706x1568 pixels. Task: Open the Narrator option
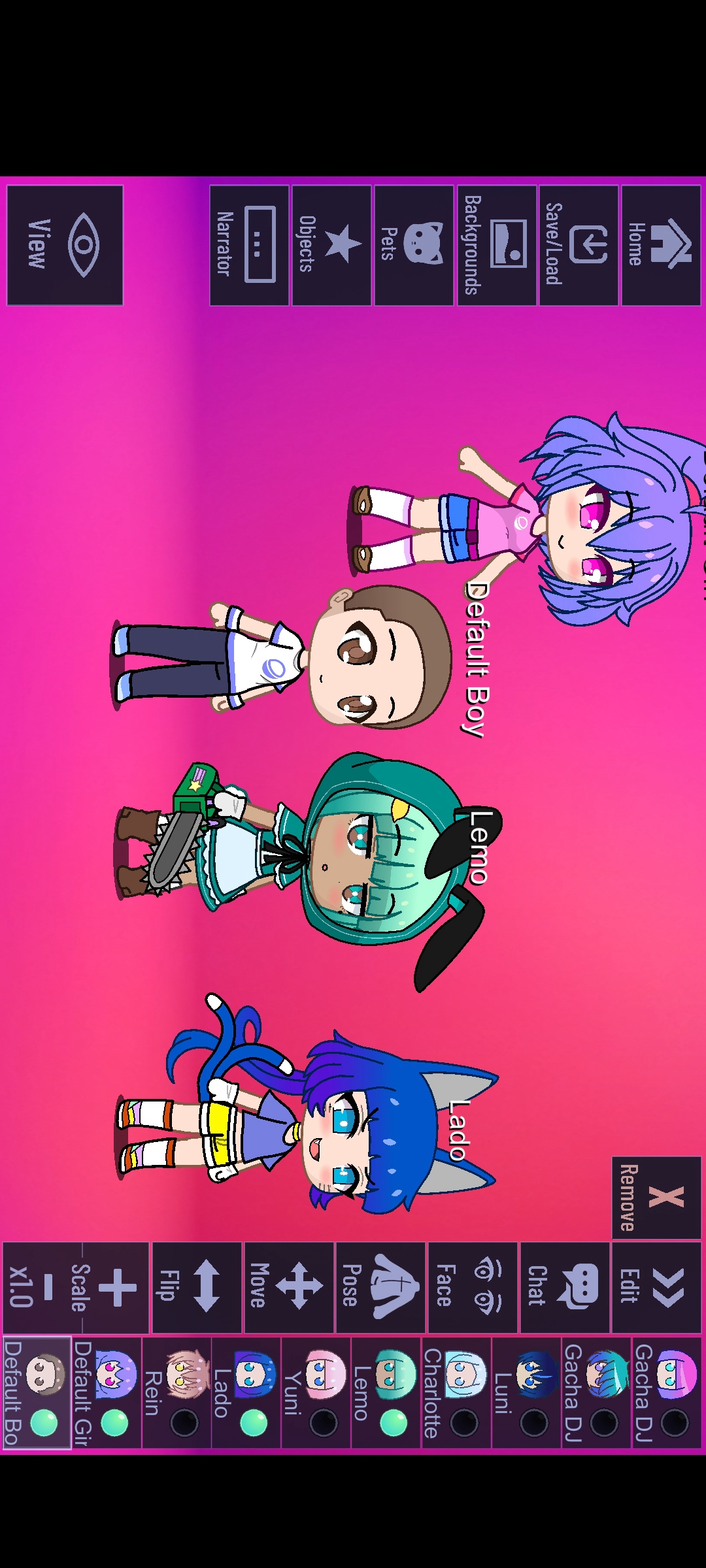tap(249, 245)
